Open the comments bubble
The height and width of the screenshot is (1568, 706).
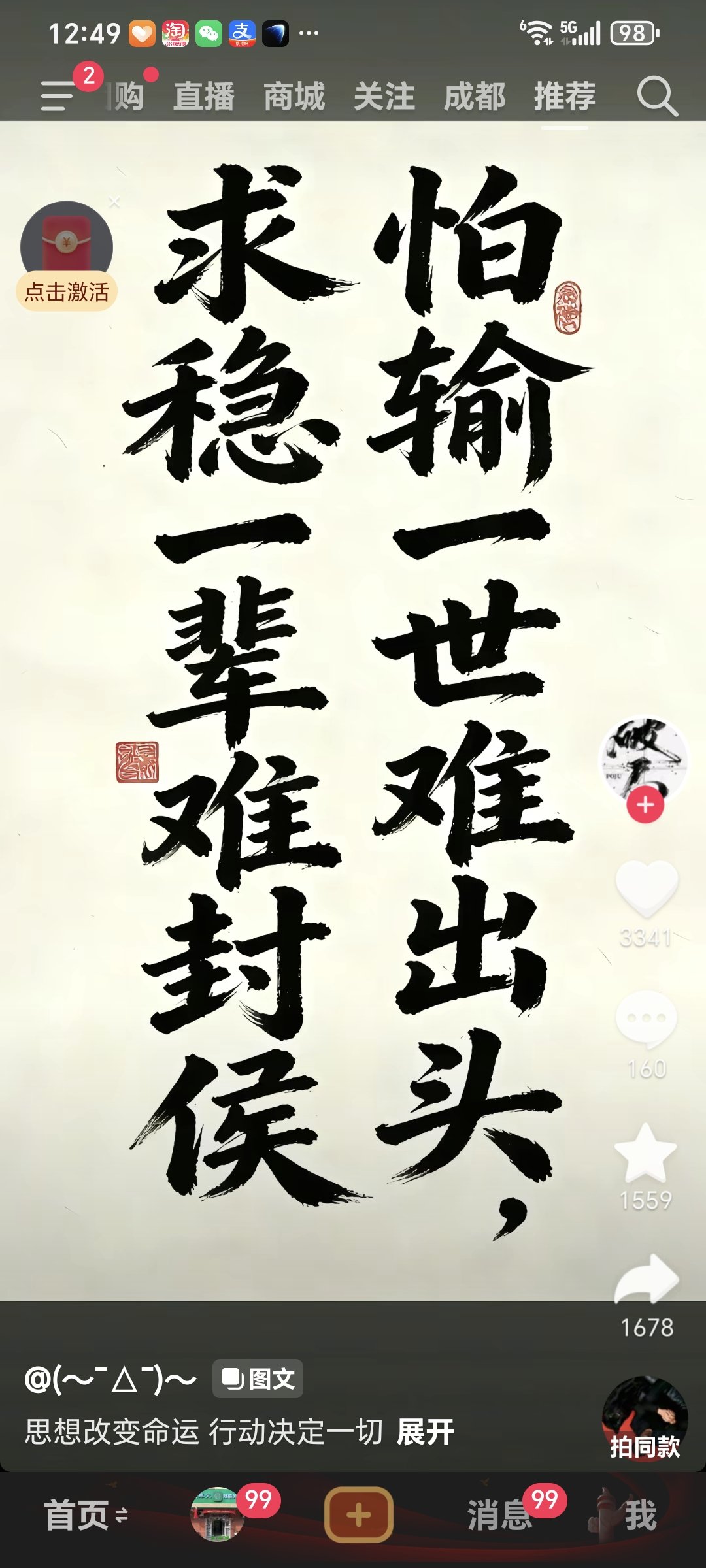pos(647,1019)
